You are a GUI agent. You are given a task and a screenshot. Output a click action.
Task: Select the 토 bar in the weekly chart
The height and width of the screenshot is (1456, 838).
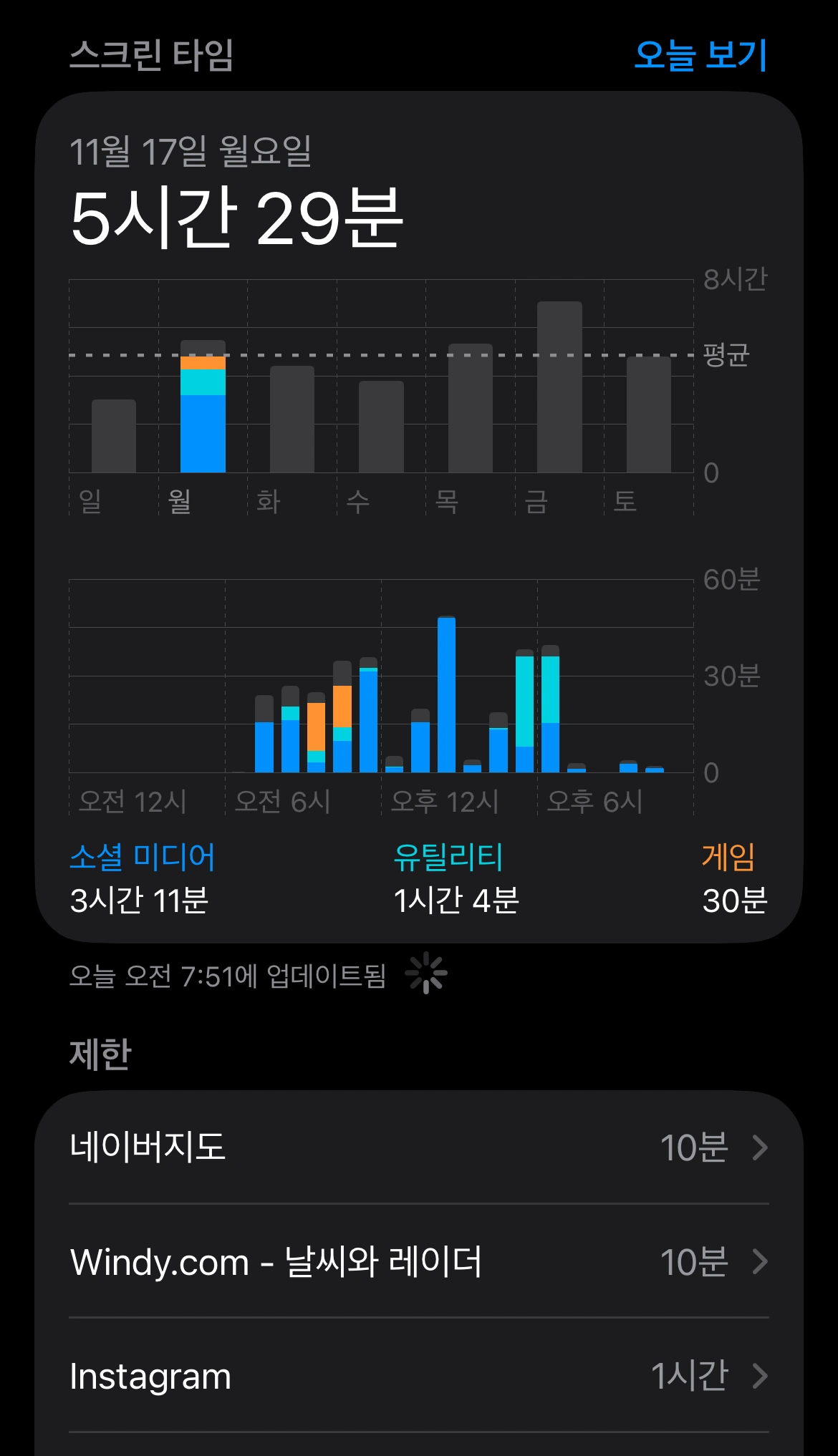tap(649, 414)
